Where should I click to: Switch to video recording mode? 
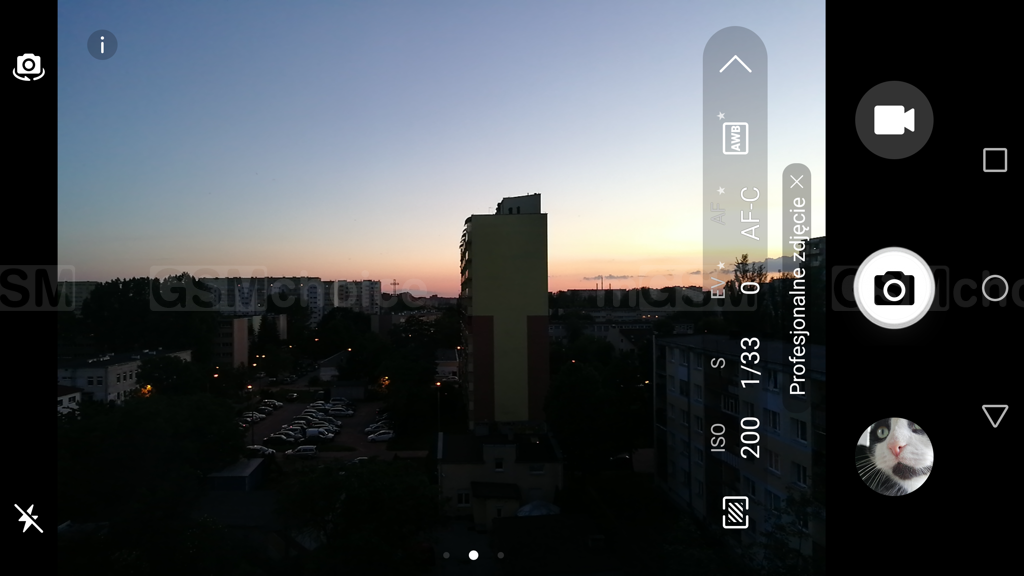pos(894,120)
